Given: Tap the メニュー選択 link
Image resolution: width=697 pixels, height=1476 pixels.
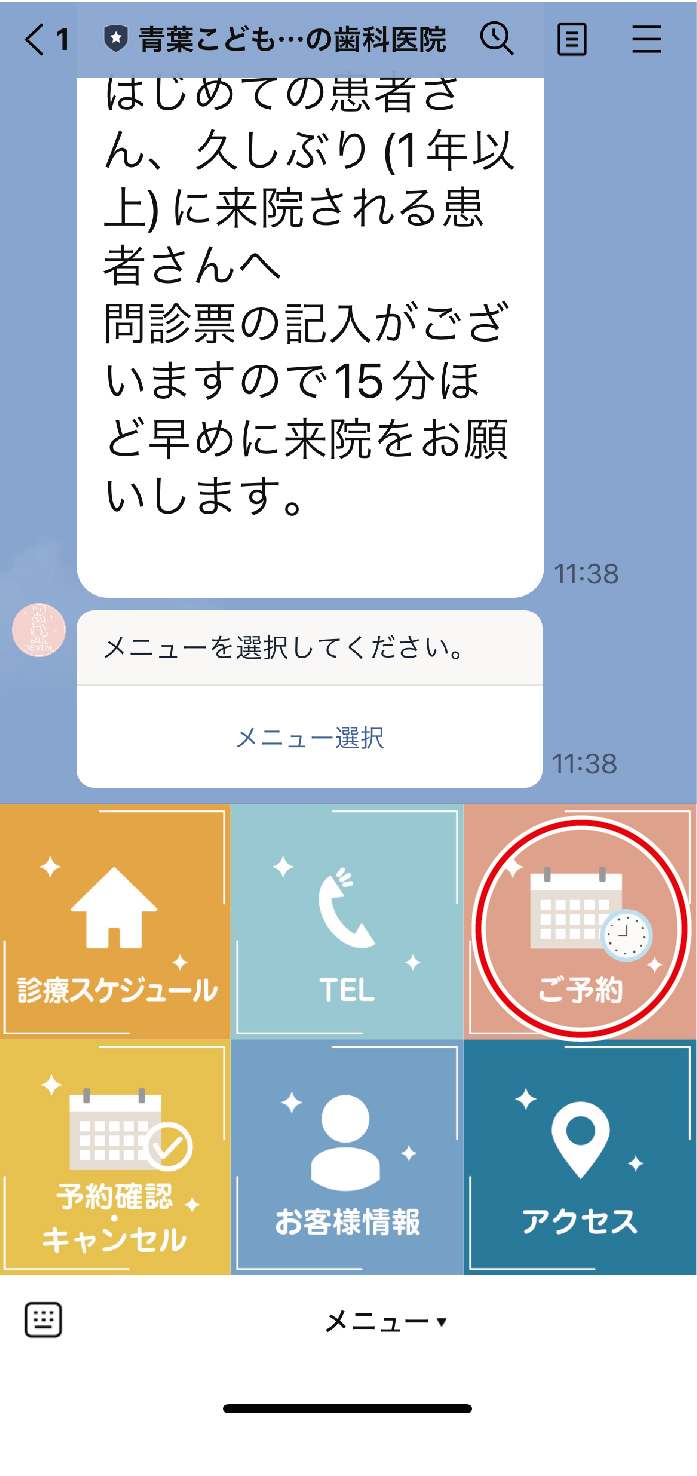Looking at the screenshot, I should pyautogui.click(x=310, y=738).
